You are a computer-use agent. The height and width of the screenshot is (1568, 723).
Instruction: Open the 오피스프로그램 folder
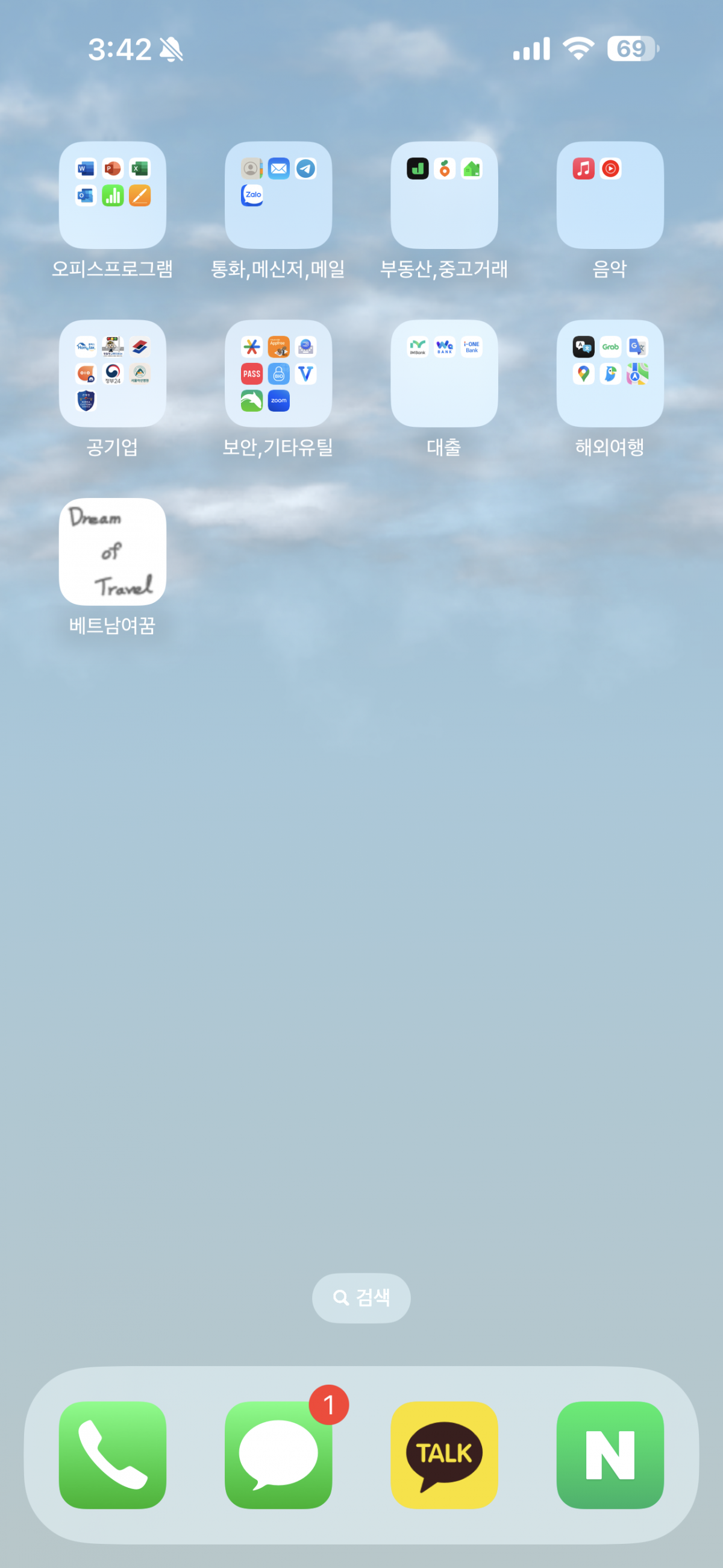tap(113, 195)
